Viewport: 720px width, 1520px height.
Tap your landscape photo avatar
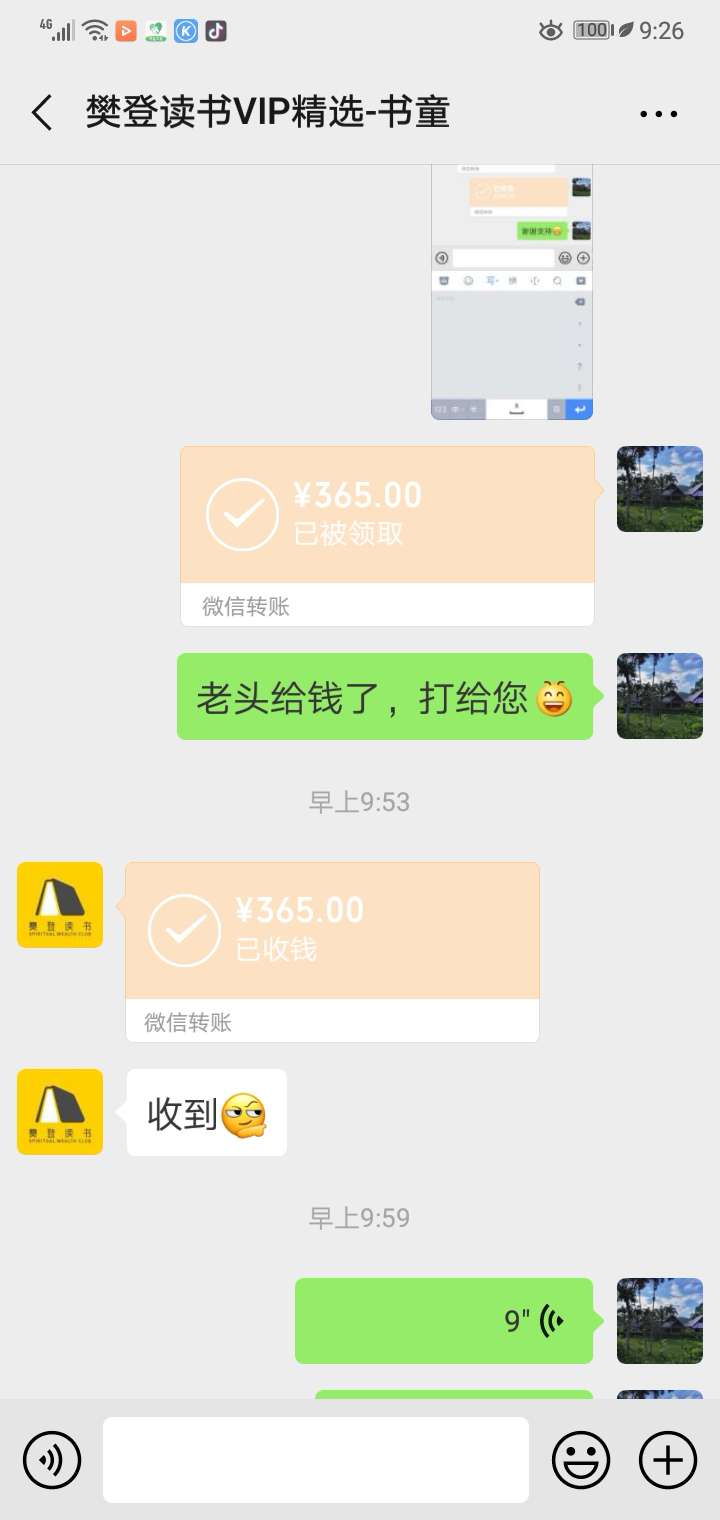click(x=659, y=489)
